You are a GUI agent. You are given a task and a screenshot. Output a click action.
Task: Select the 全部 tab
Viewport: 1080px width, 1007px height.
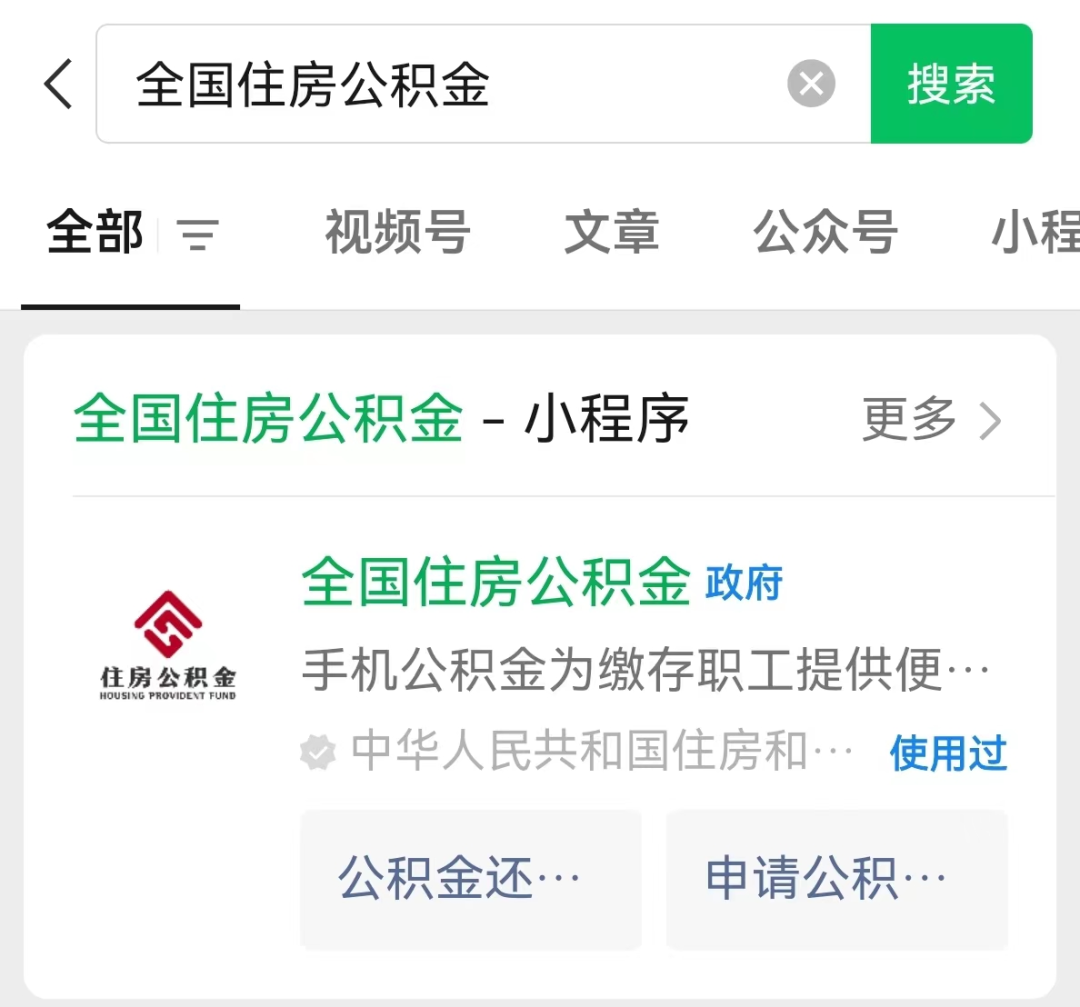coord(96,233)
